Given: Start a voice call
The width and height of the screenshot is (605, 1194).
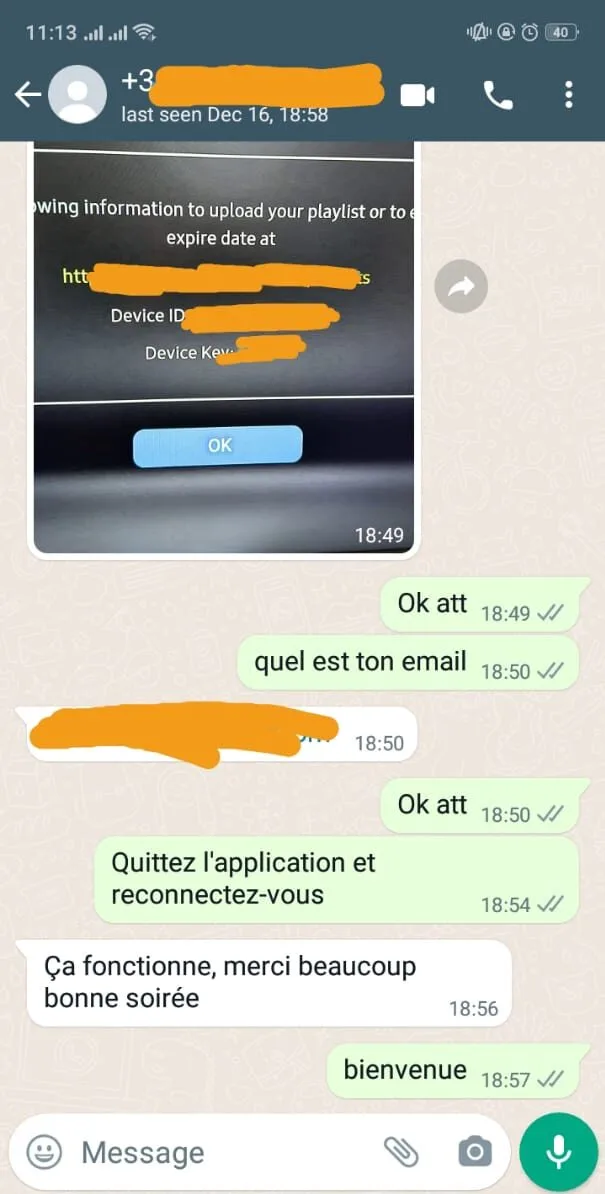Looking at the screenshot, I should pyautogui.click(x=497, y=95).
